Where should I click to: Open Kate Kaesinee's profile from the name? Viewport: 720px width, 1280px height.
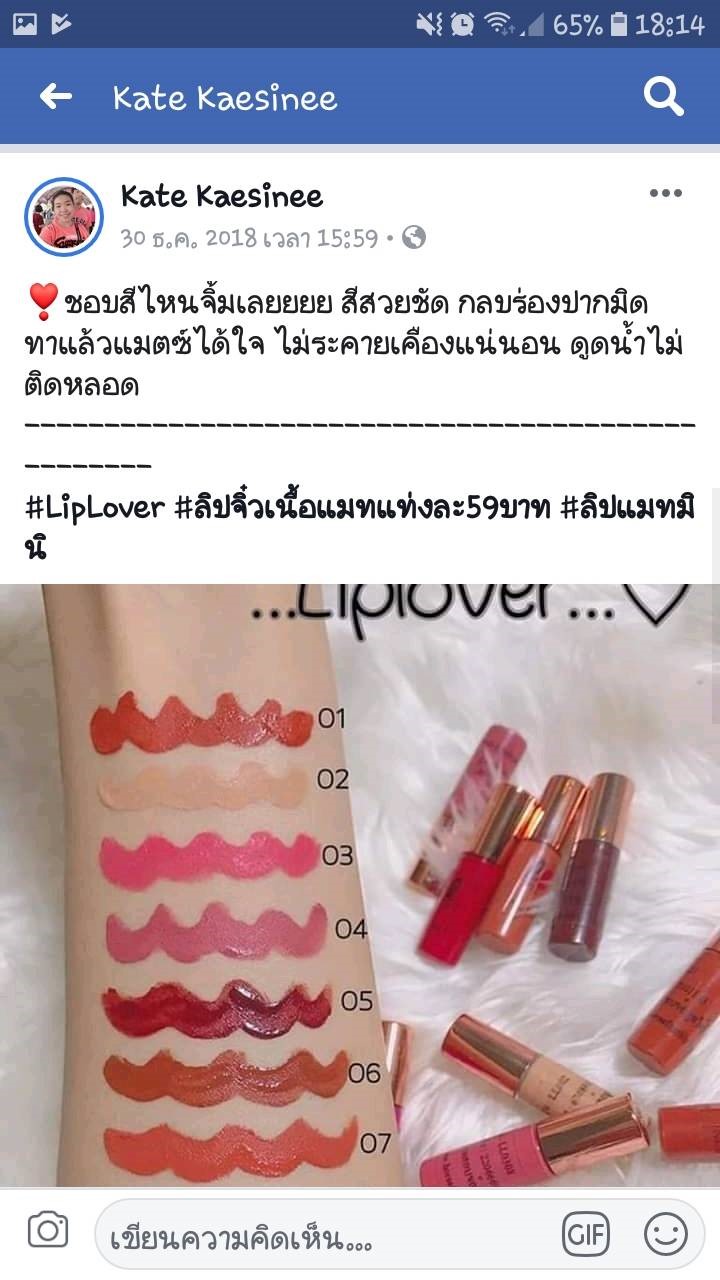pyautogui.click(x=221, y=196)
